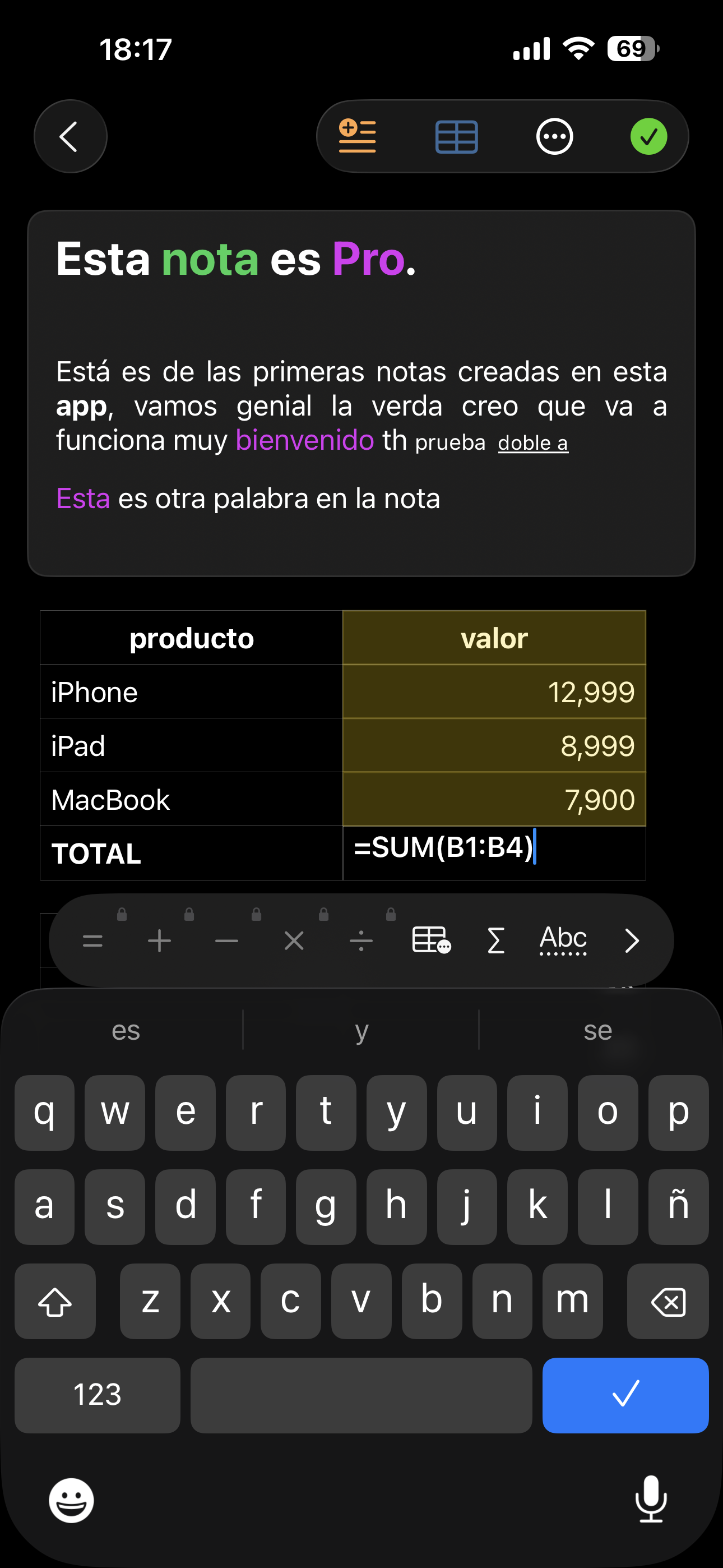Start dictation with the microphone
The width and height of the screenshot is (723, 1568).
(x=651, y=1498)
